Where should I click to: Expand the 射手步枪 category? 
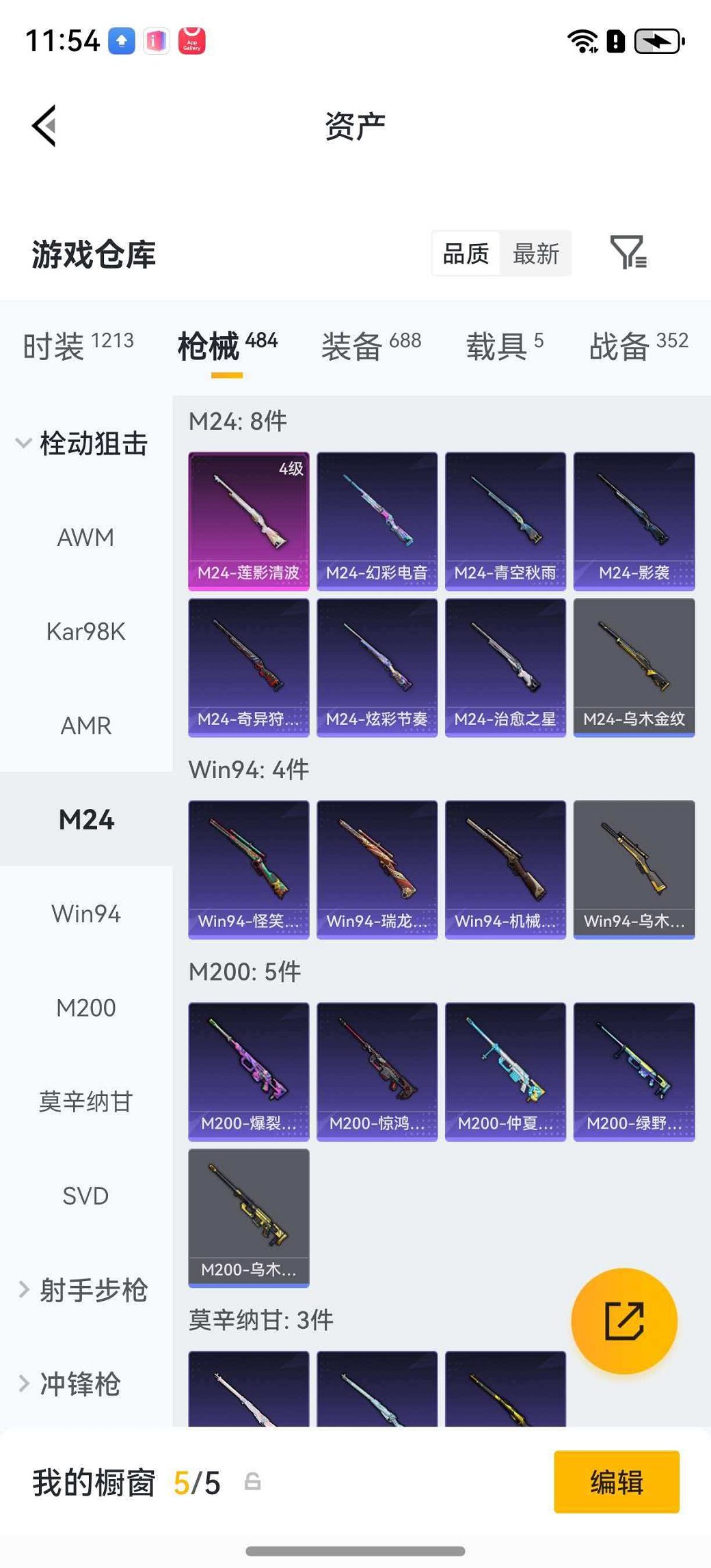82,1290
